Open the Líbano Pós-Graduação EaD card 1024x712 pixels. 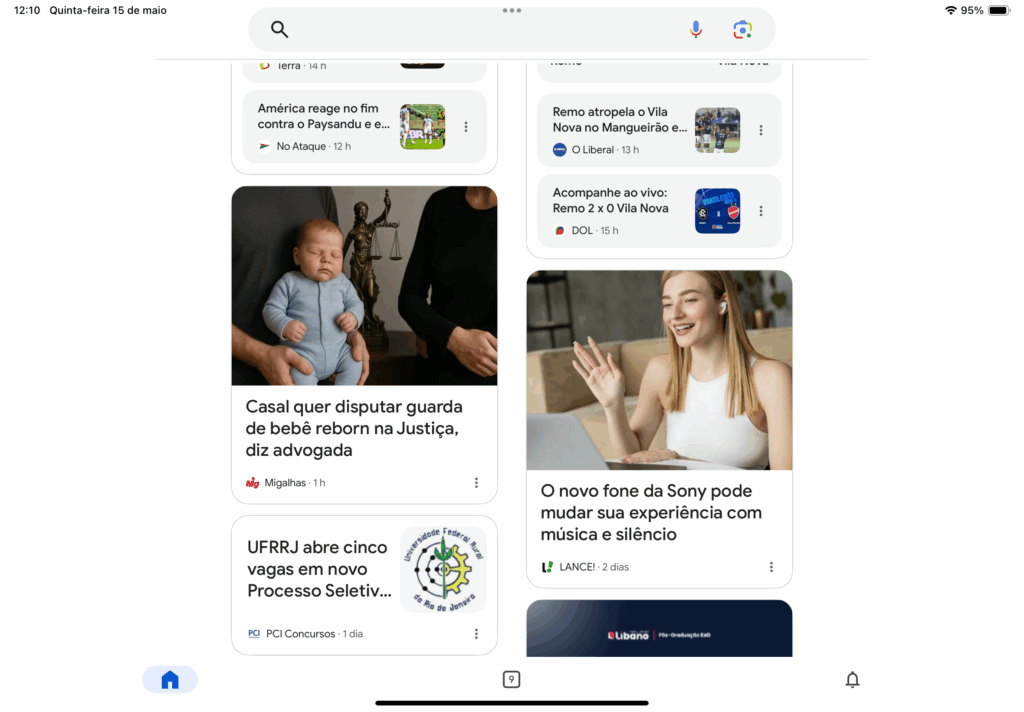659,628
